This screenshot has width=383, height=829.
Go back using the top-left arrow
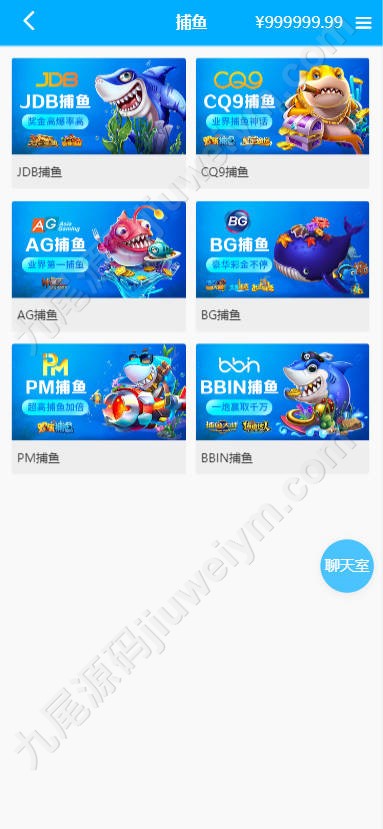point(29,22)
